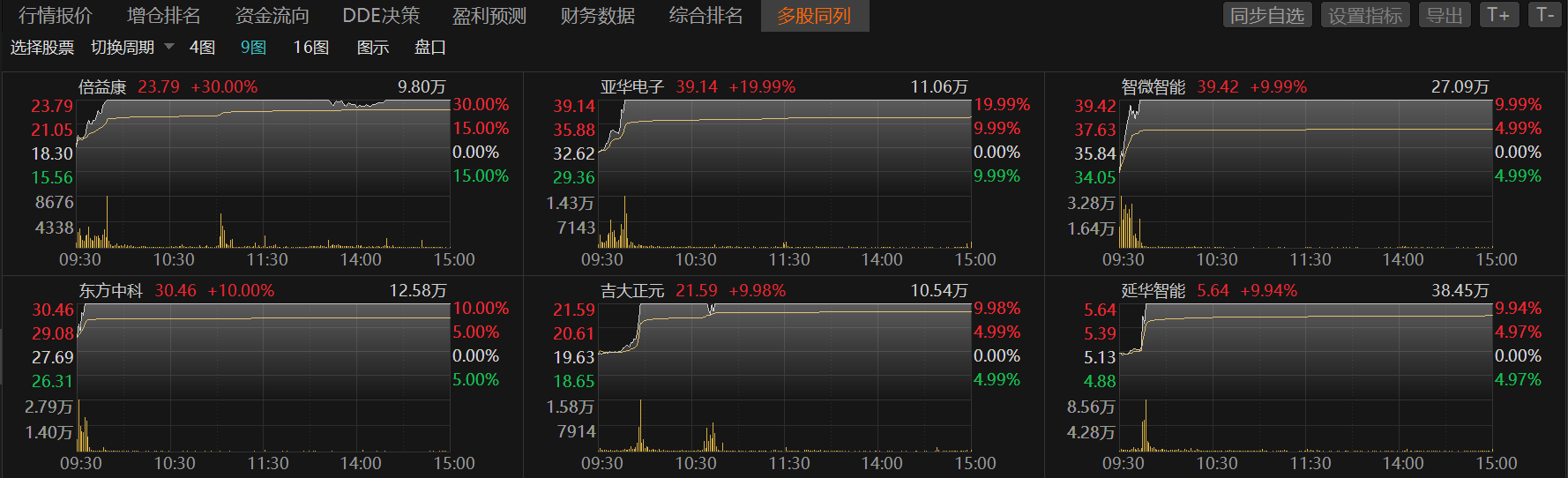
Task: Switch to the 综合排名 tab
Action: coord(706,16)
